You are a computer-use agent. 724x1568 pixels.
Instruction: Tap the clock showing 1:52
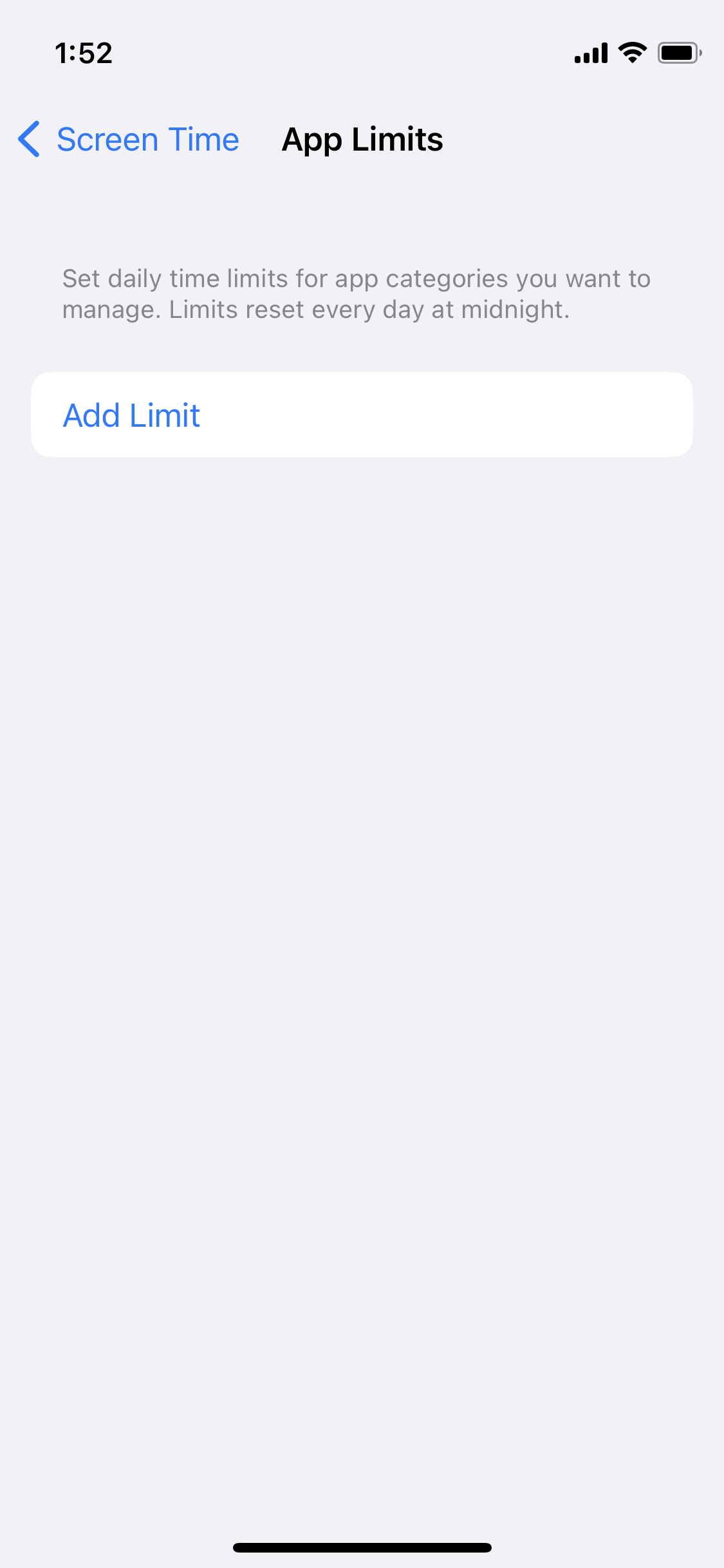pos(82,53)
